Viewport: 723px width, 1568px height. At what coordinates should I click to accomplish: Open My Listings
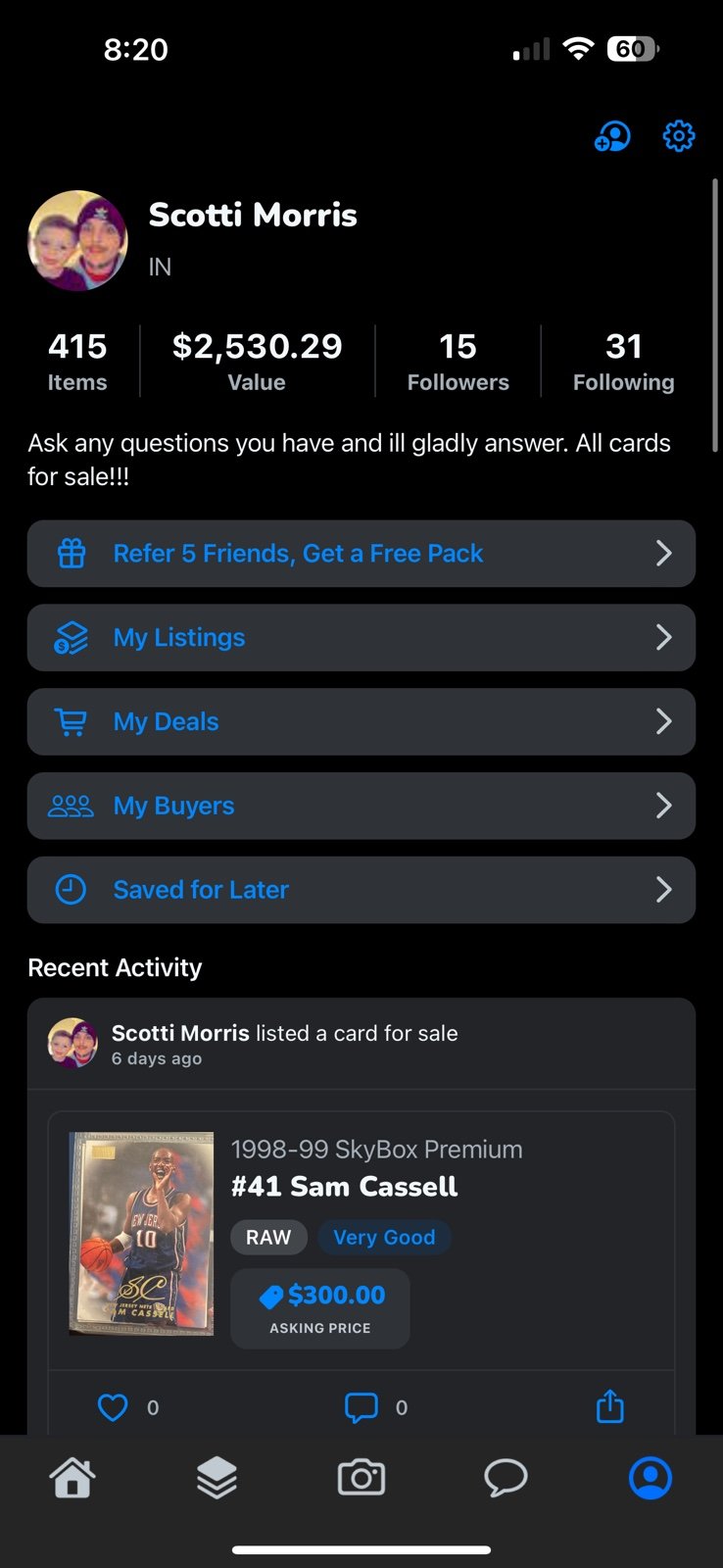point(361,638)
